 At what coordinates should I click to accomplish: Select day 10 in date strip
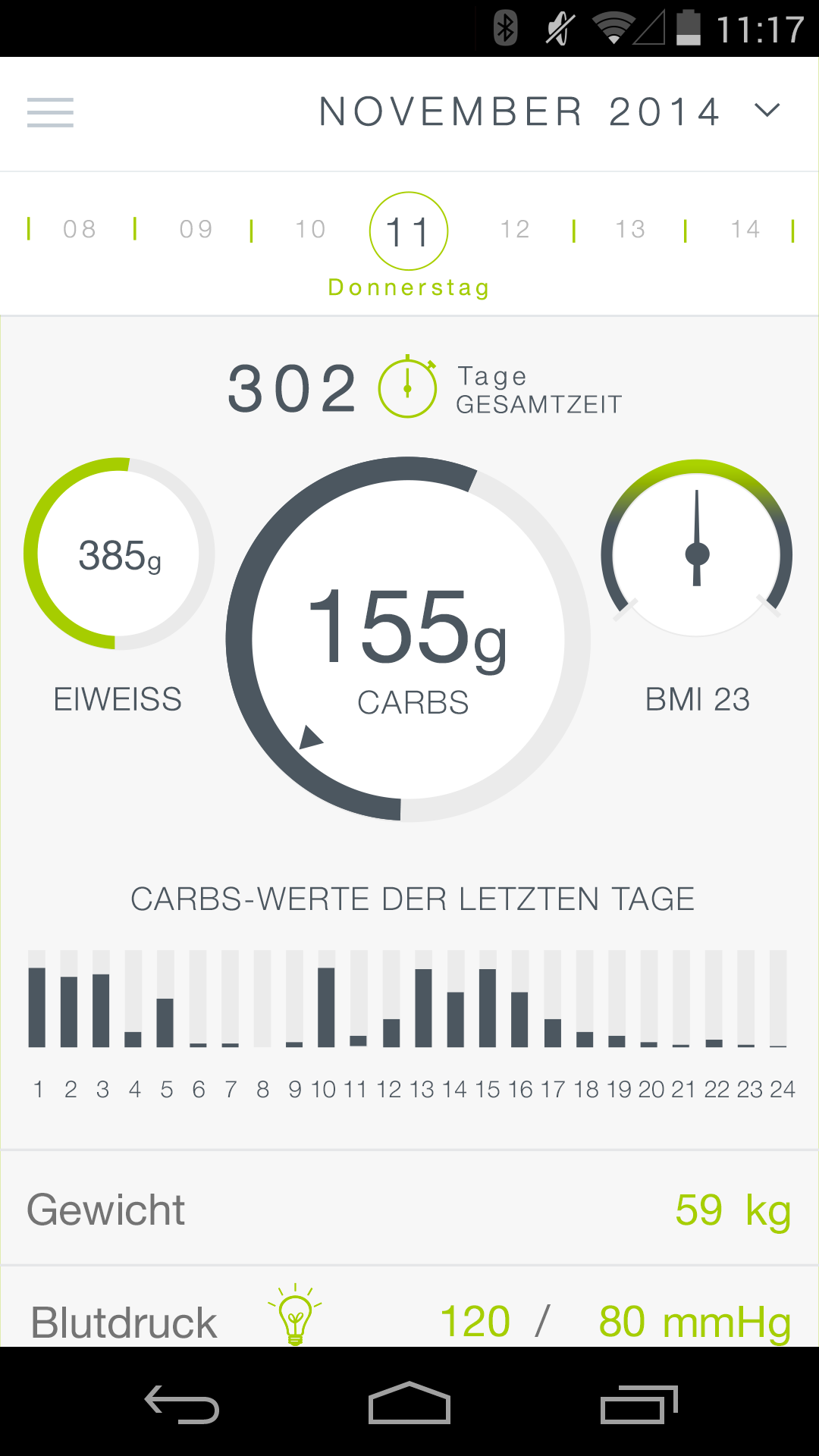point(311,229)
